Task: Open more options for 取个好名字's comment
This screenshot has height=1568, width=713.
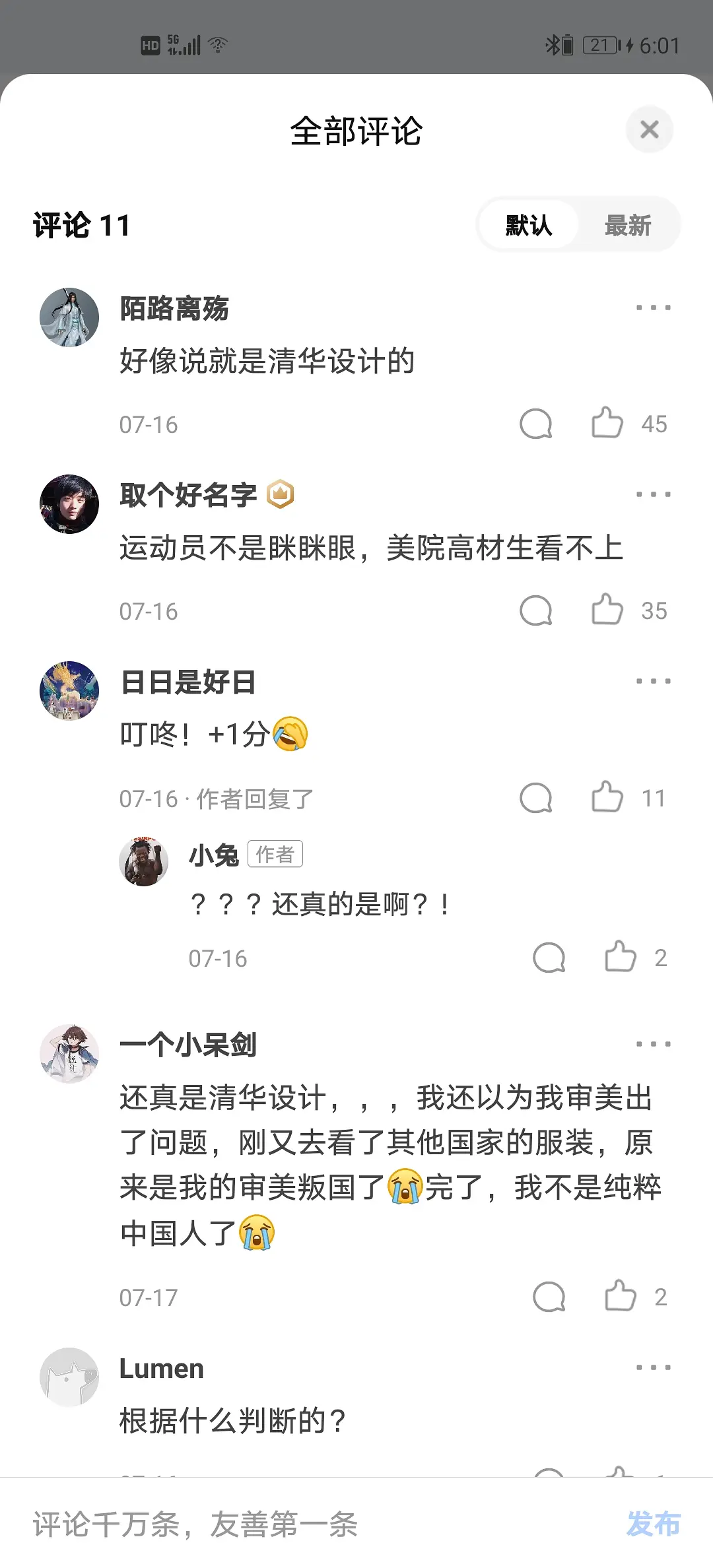Action: (653, 494)
